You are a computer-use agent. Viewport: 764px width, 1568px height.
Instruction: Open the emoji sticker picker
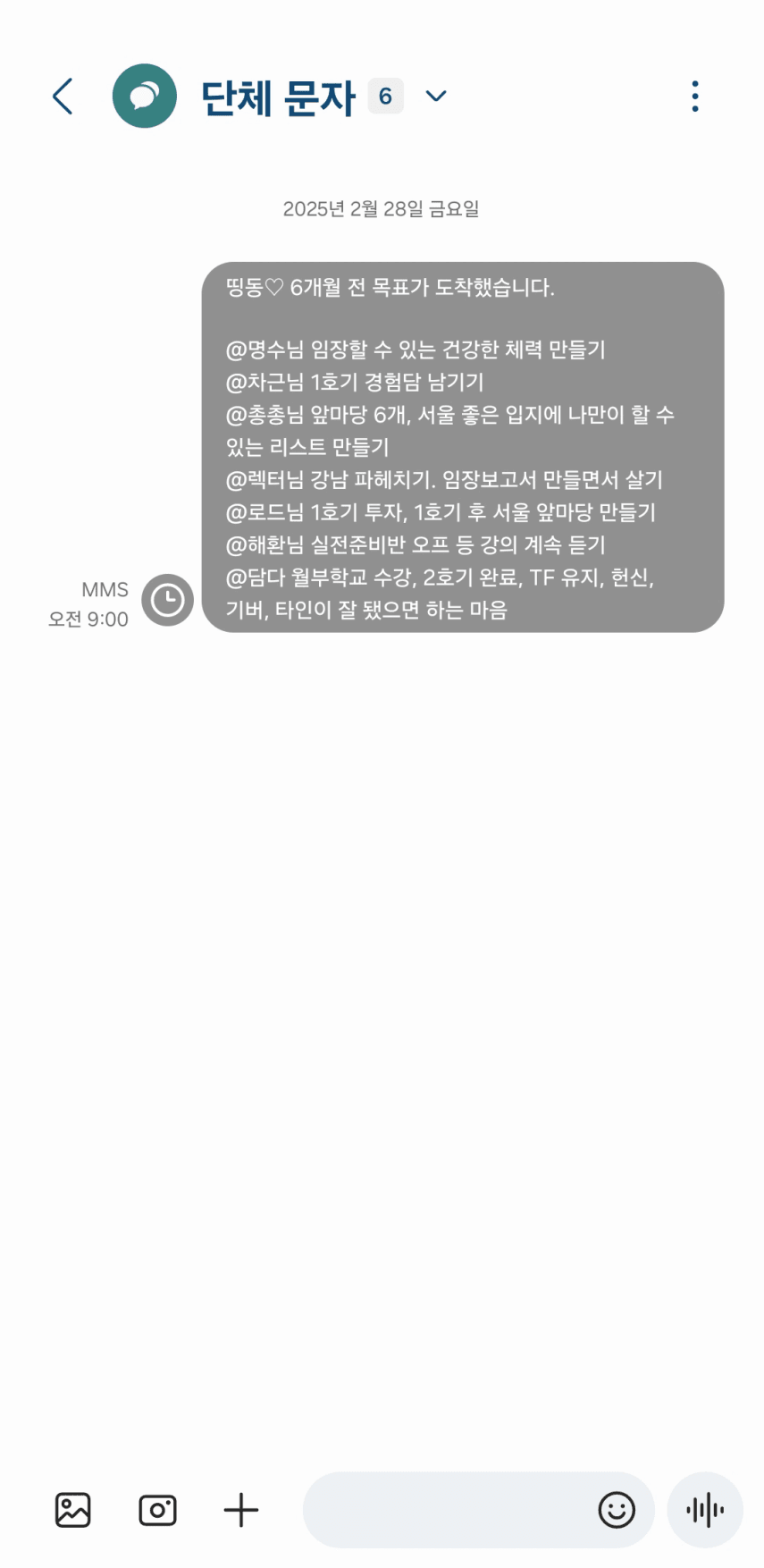pos(617,1510)
